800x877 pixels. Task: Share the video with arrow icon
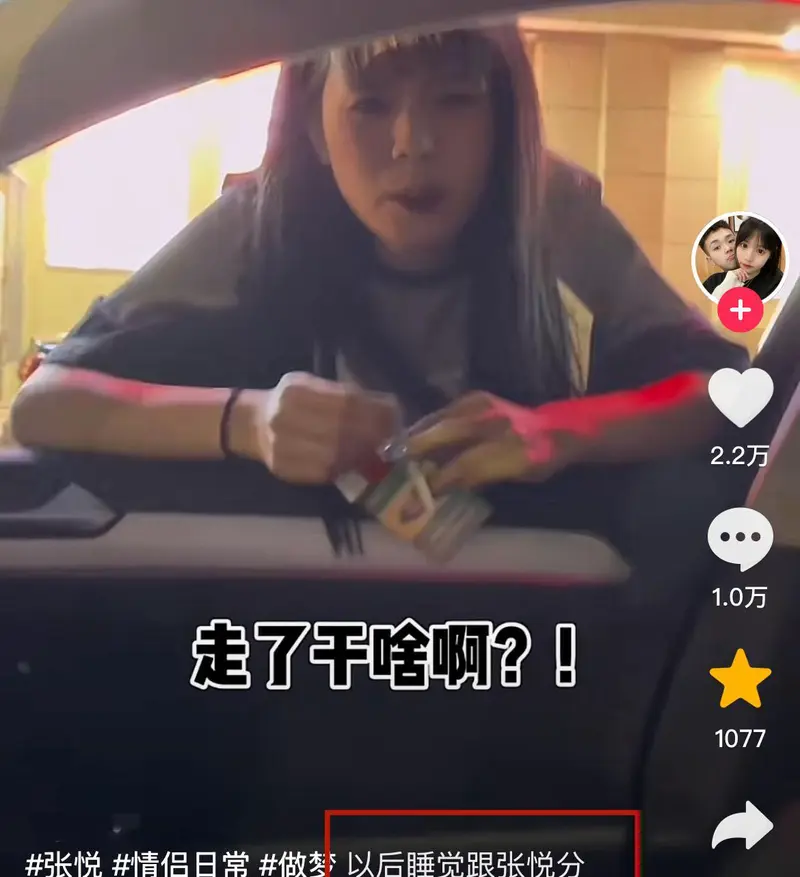pos(742,828)
